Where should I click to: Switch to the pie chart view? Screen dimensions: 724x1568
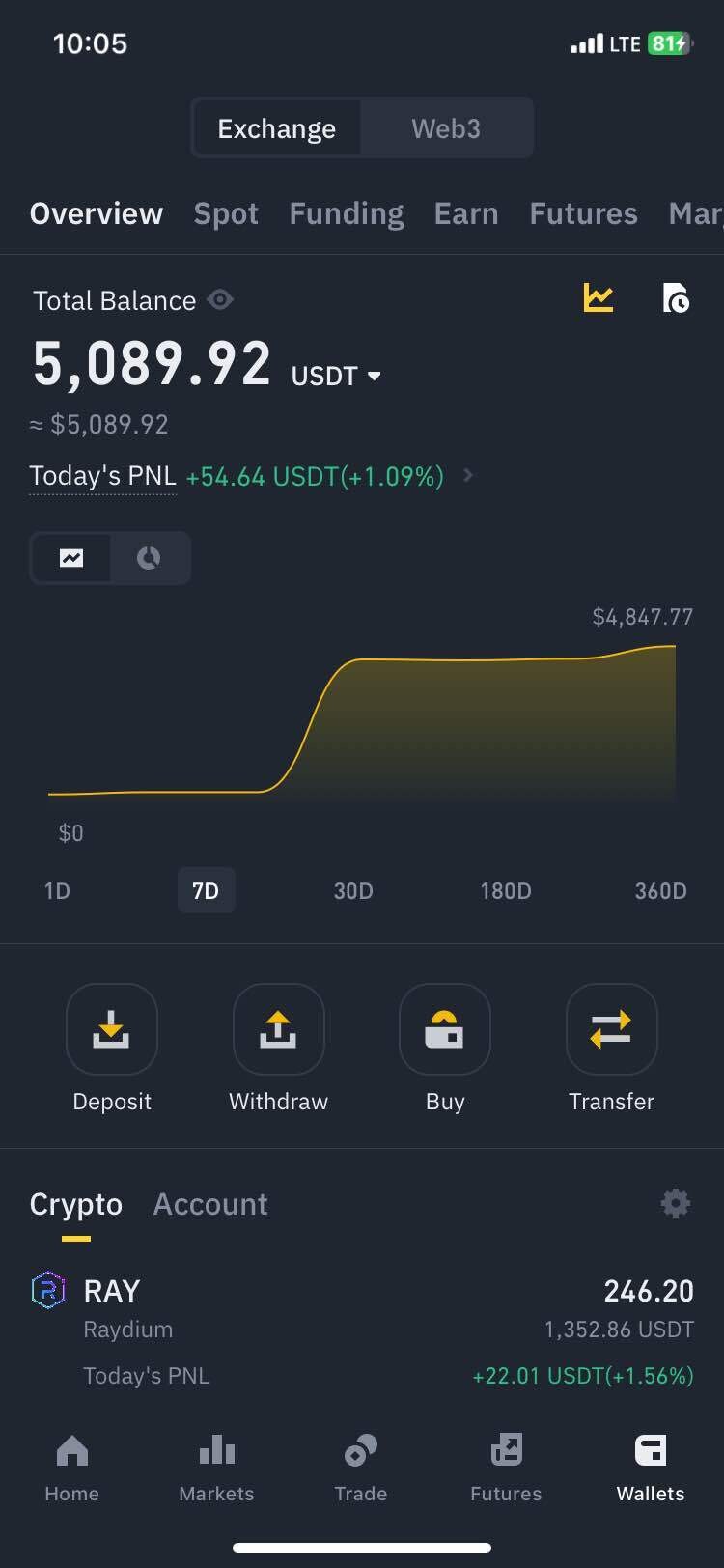click(149, 558)
